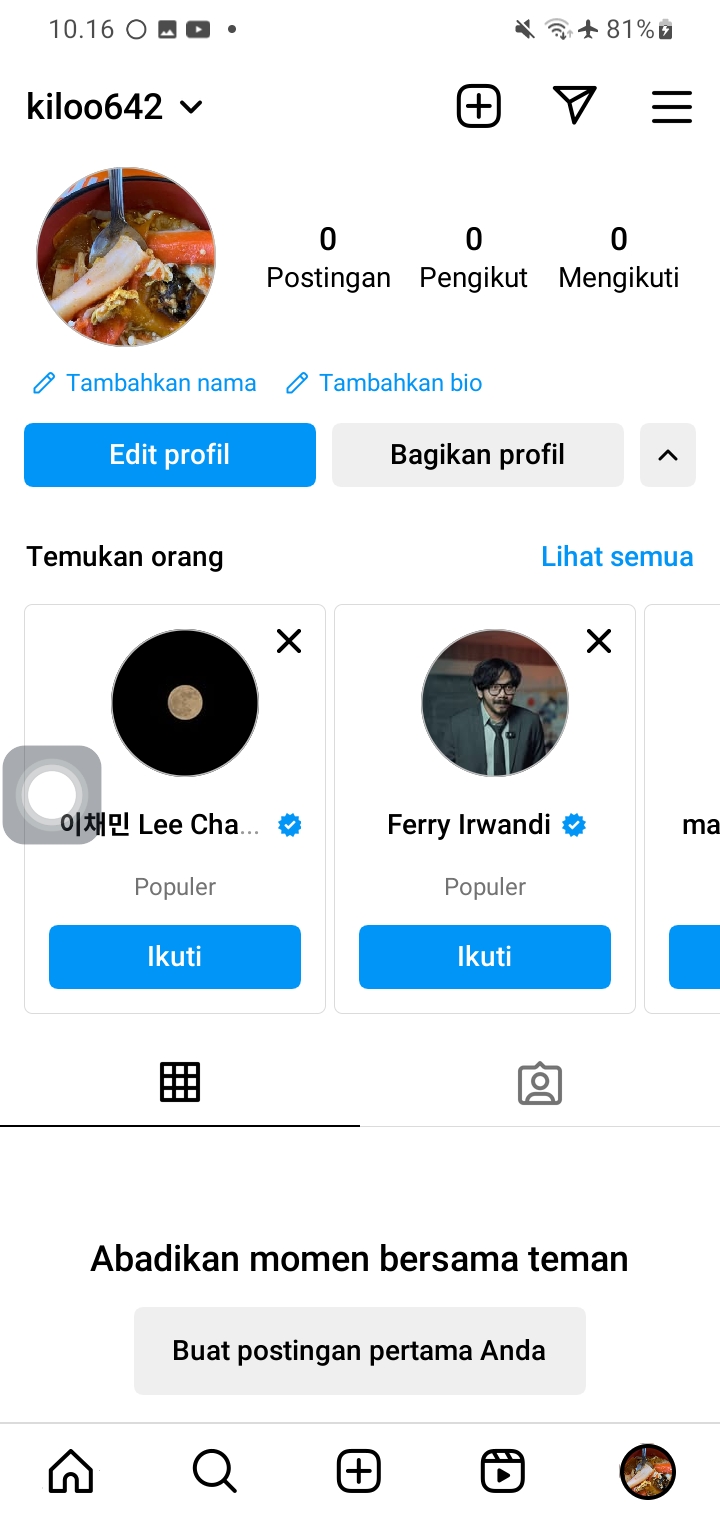This screenshot has width=720, height=1520.
Task: Open direct messages paper plane icon
Action: pyautogui.click(x=574, y=106)
